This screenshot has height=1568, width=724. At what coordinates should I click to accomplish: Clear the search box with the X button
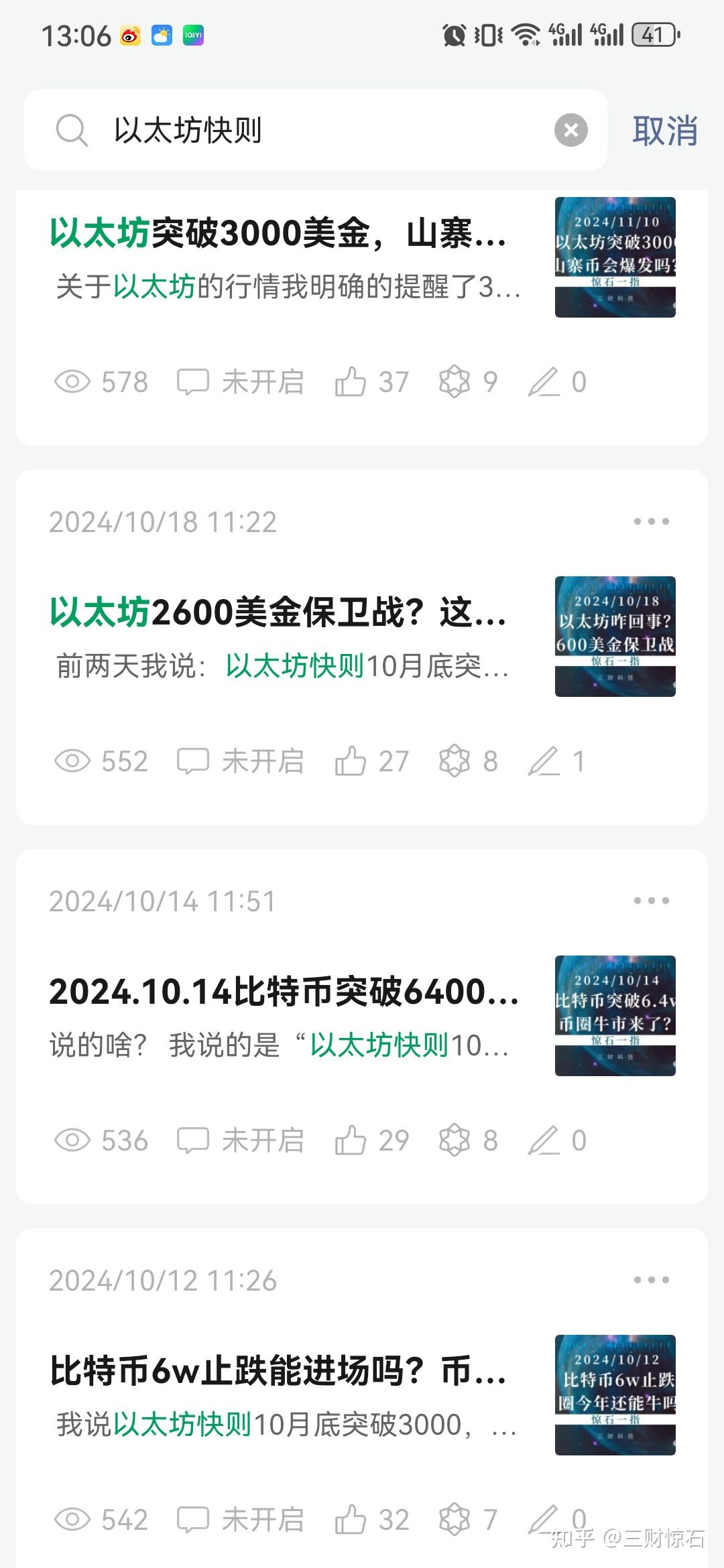(571, 129)
